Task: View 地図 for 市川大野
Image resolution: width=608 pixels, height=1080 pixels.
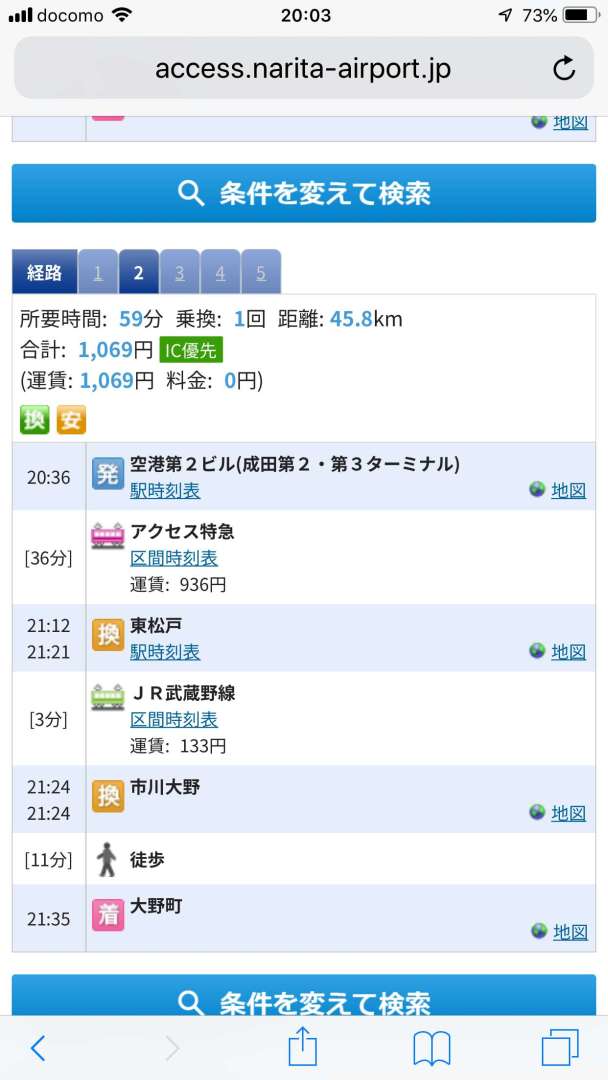Action: pos(568,813)
